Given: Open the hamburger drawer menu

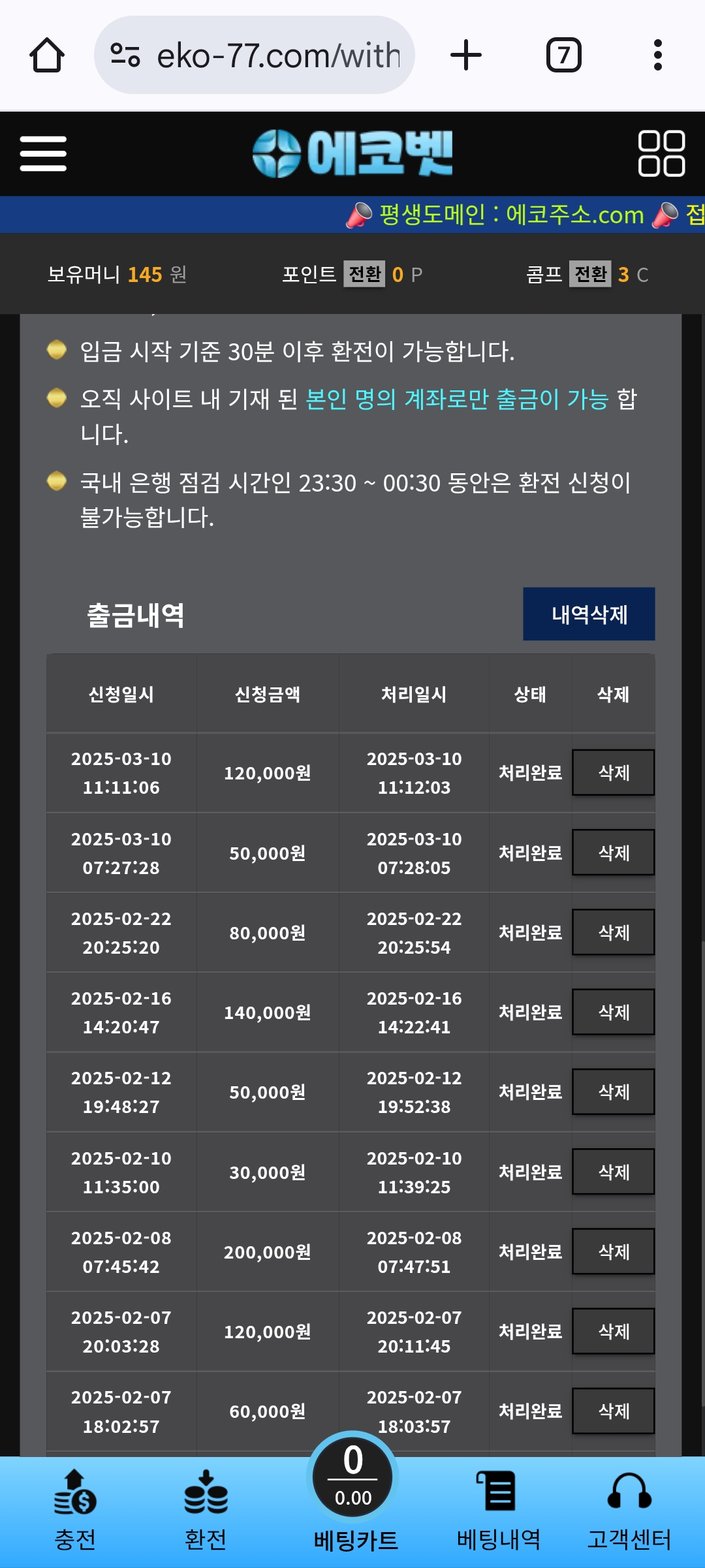Looking at the screenshot, I should (x=43, y=154).
